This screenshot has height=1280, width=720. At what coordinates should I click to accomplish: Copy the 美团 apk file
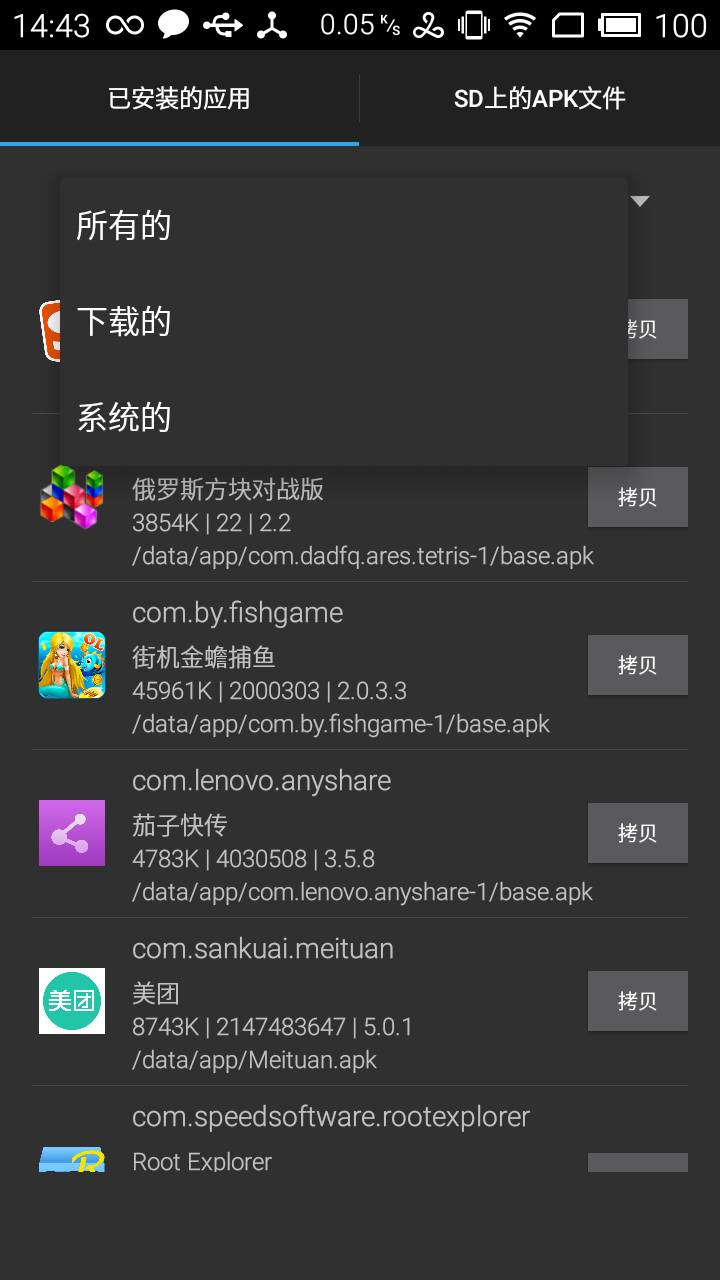[x=637, y=1001]
